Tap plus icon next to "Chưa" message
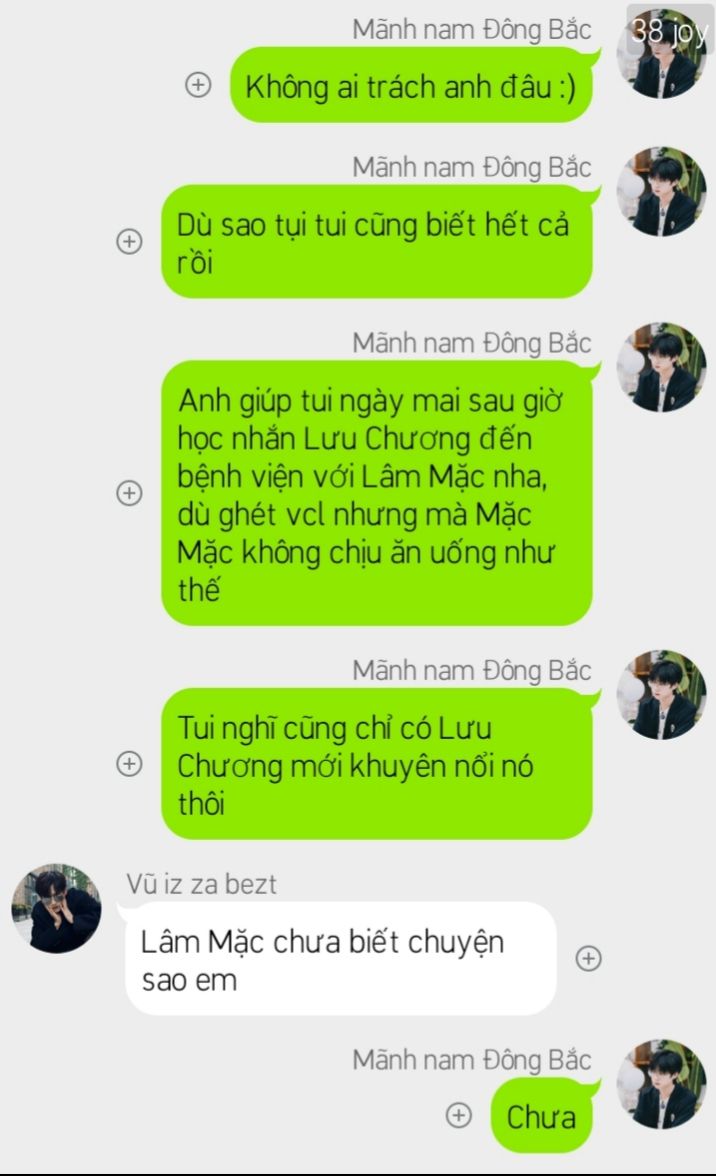 point(459,1115)
